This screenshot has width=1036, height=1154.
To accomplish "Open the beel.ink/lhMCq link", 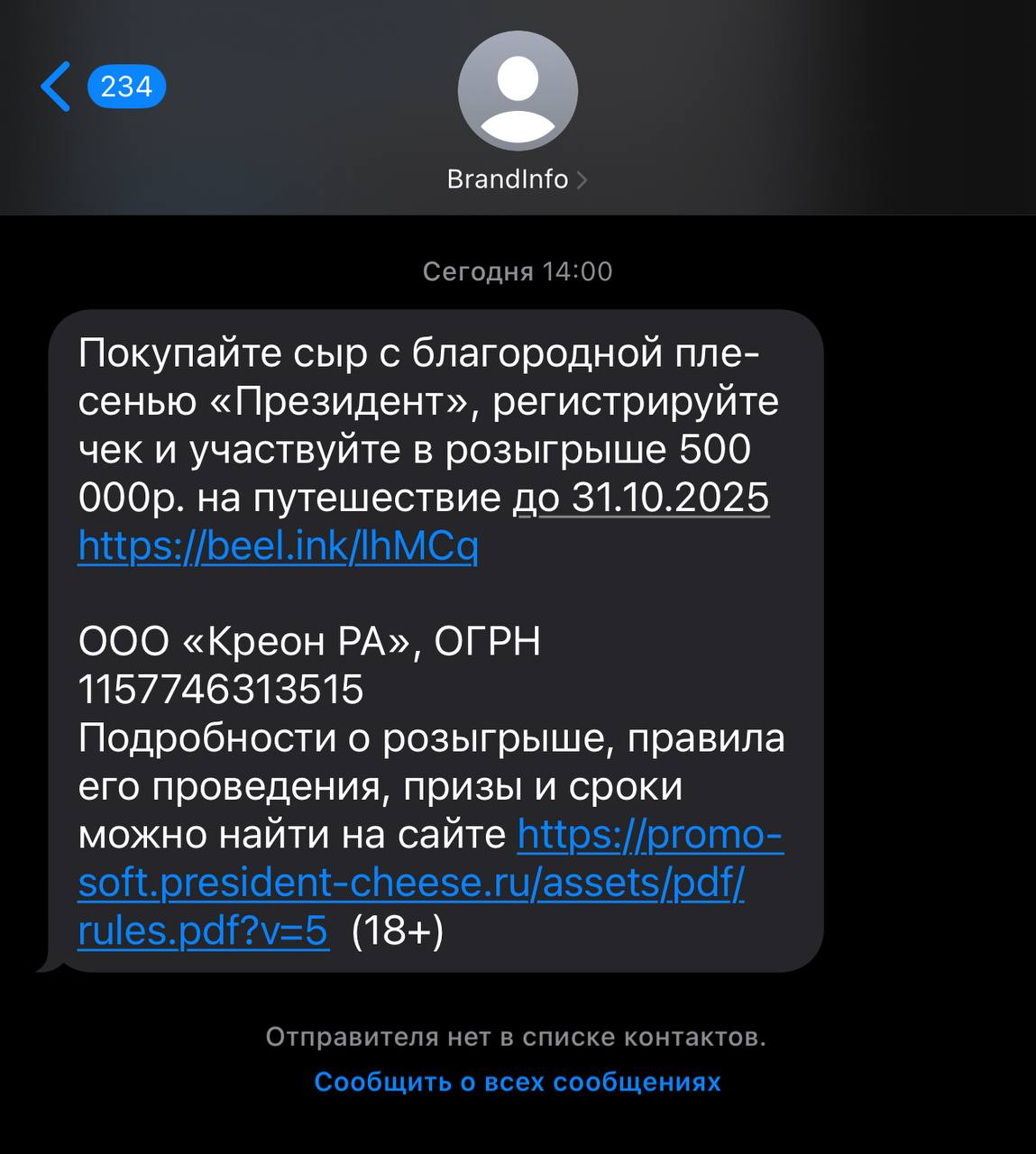I will pos(278,545).
